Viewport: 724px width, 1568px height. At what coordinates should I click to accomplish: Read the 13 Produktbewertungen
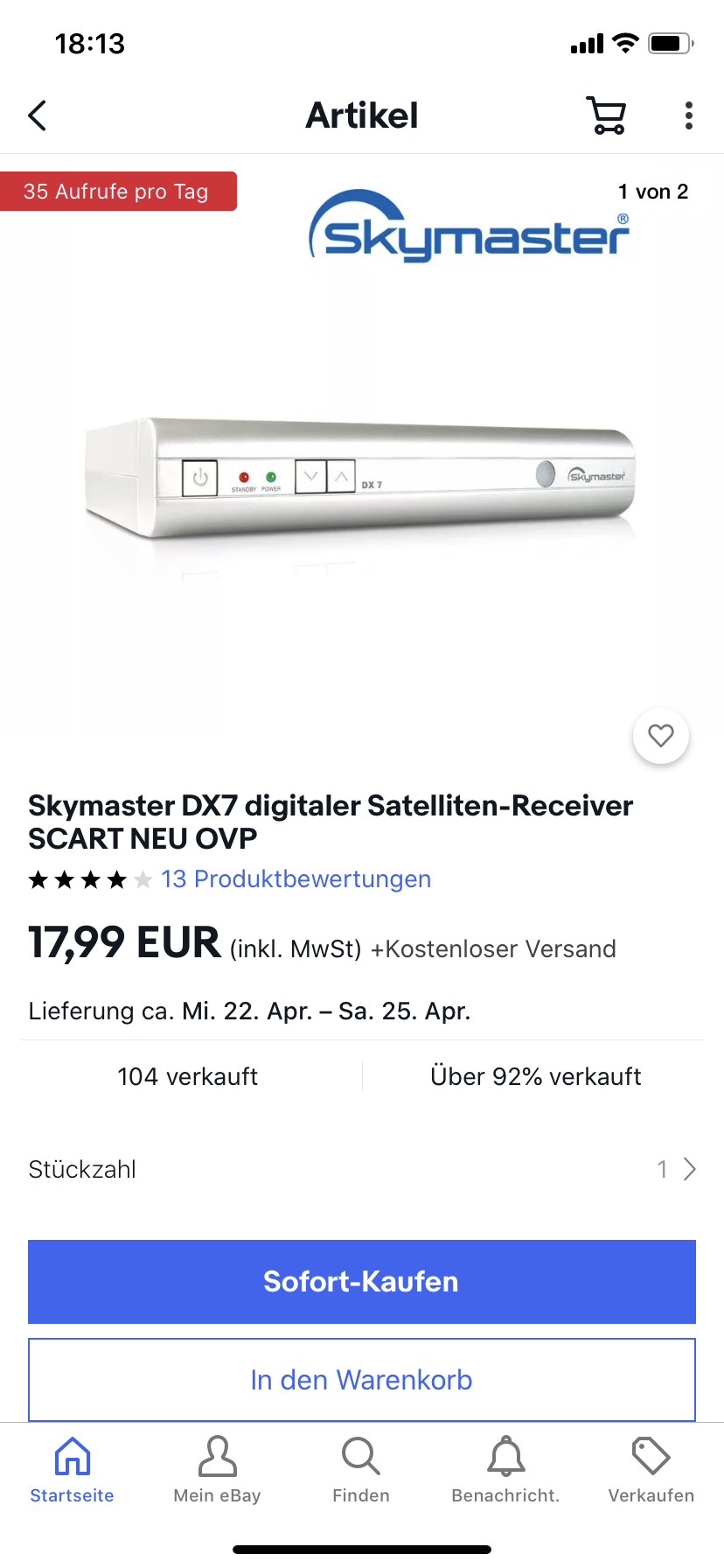pos(296,879)
